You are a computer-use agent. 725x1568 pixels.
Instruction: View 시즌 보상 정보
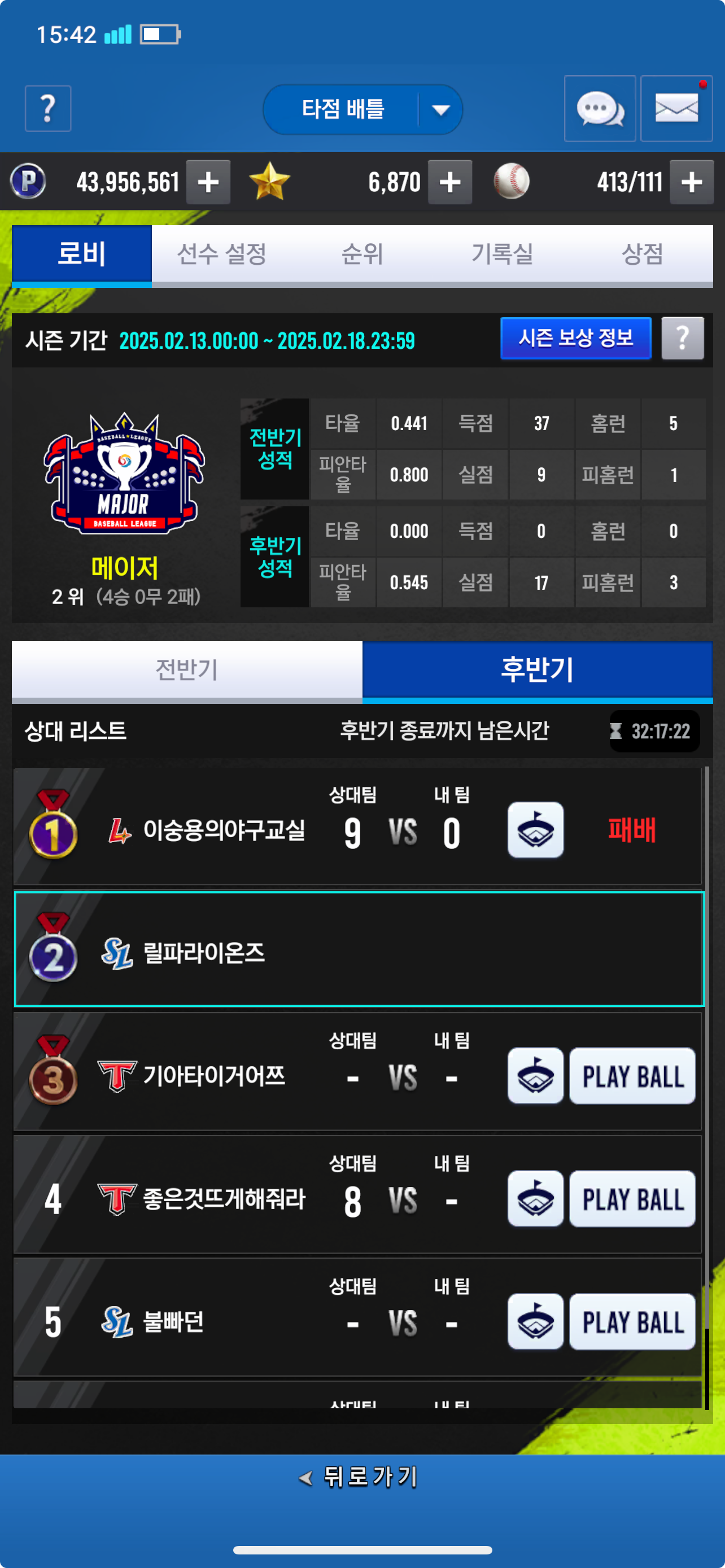pyautogui.click(x=575, y=338)
